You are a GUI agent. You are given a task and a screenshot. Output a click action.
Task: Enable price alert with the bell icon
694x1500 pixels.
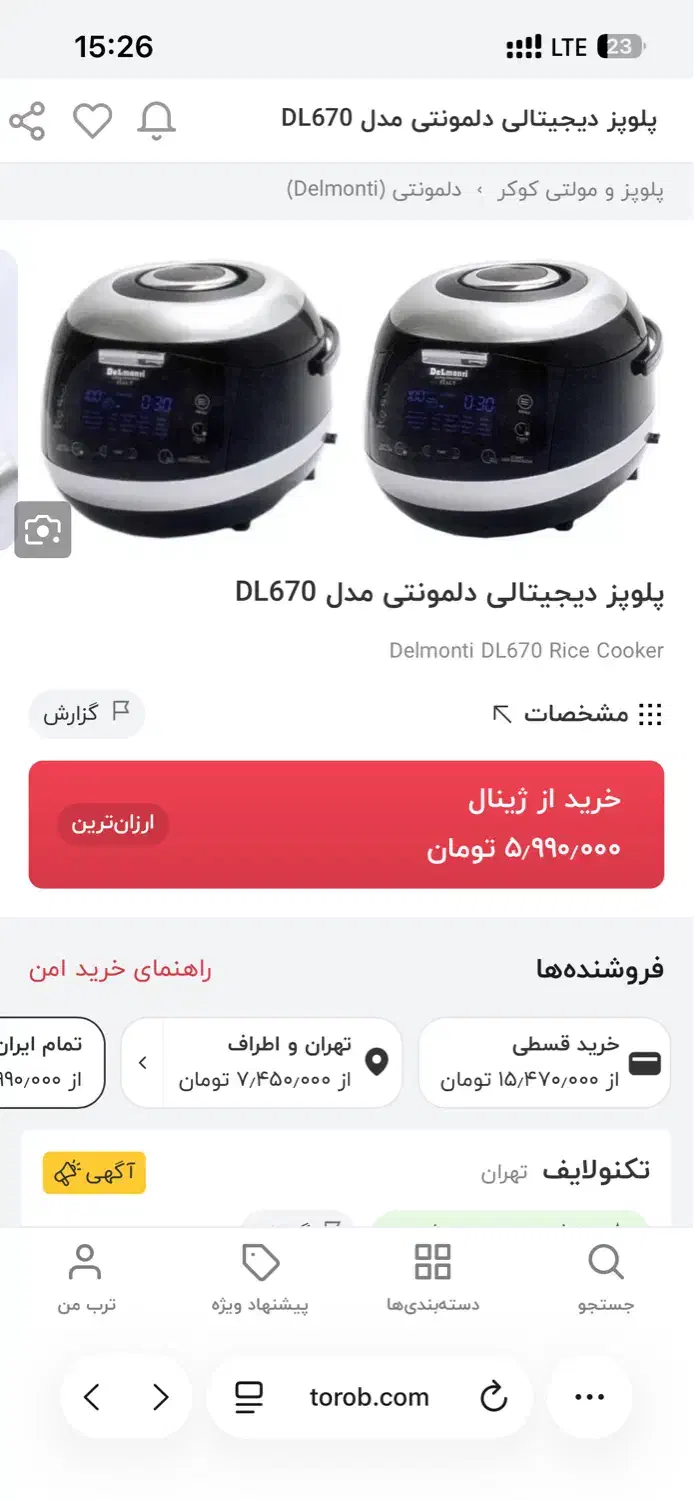pos(156,121)
